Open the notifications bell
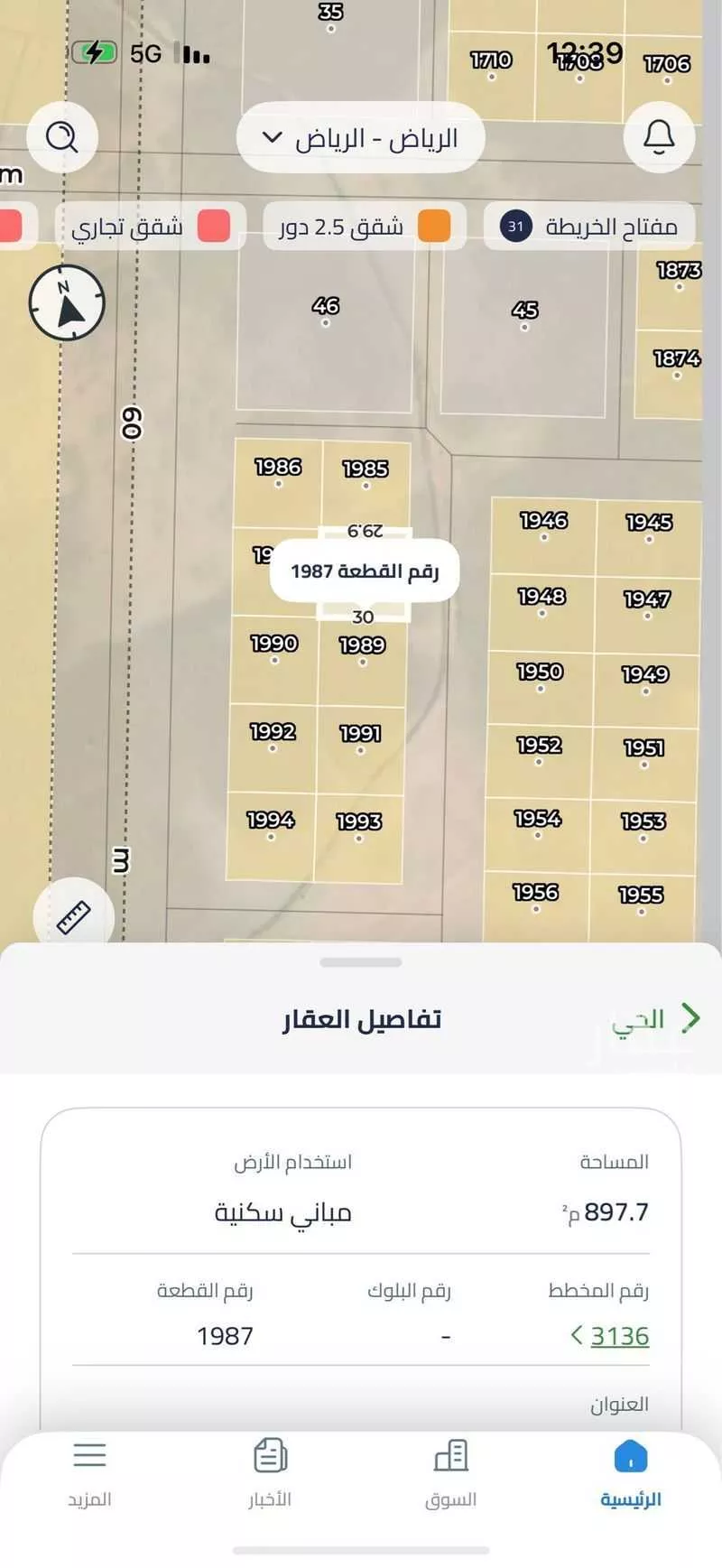Image resolution: width=722 pixels, height=1568 pixels. [659, 136]
